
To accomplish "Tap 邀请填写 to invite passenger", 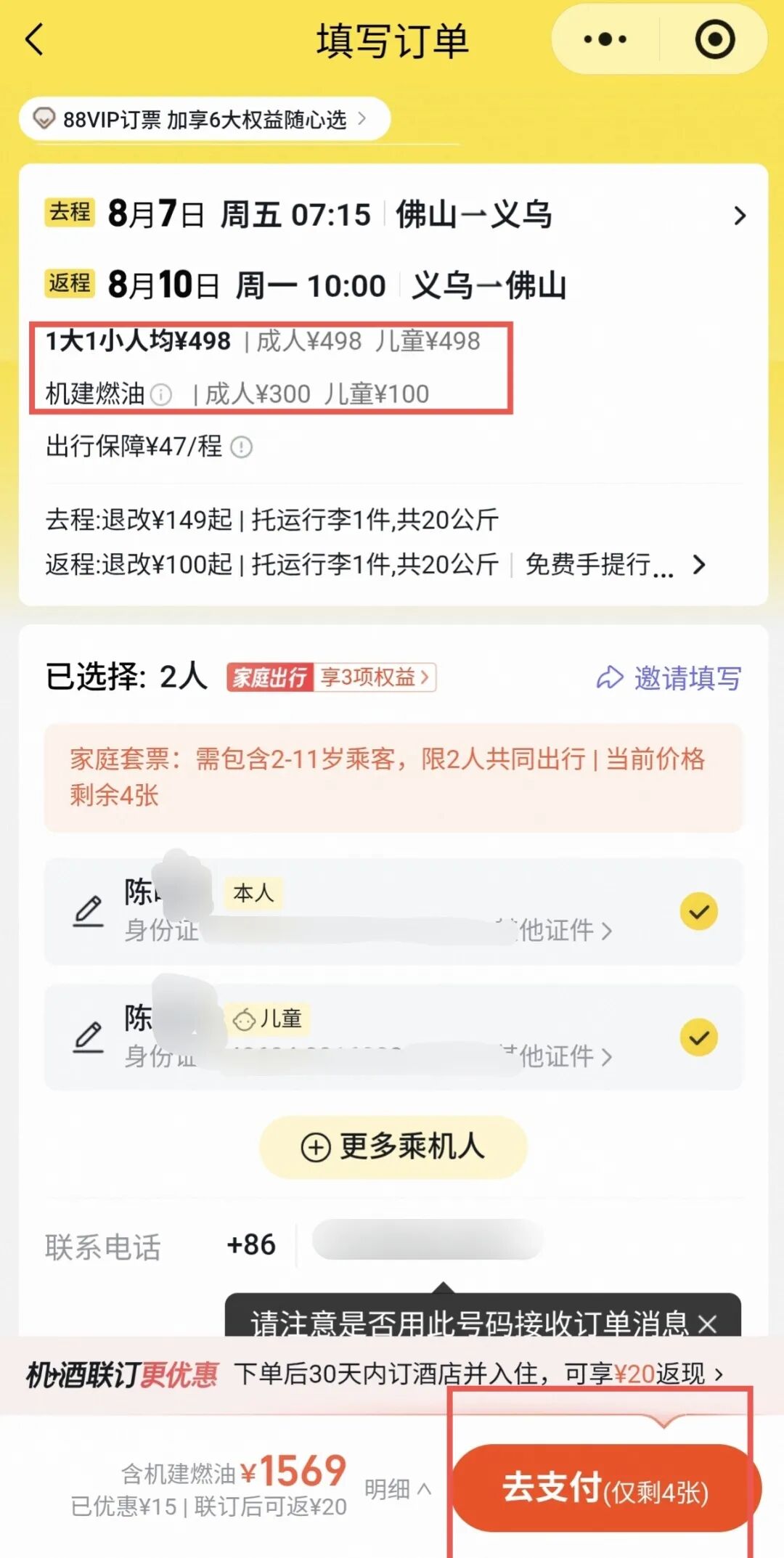I will tap(669, 678).
